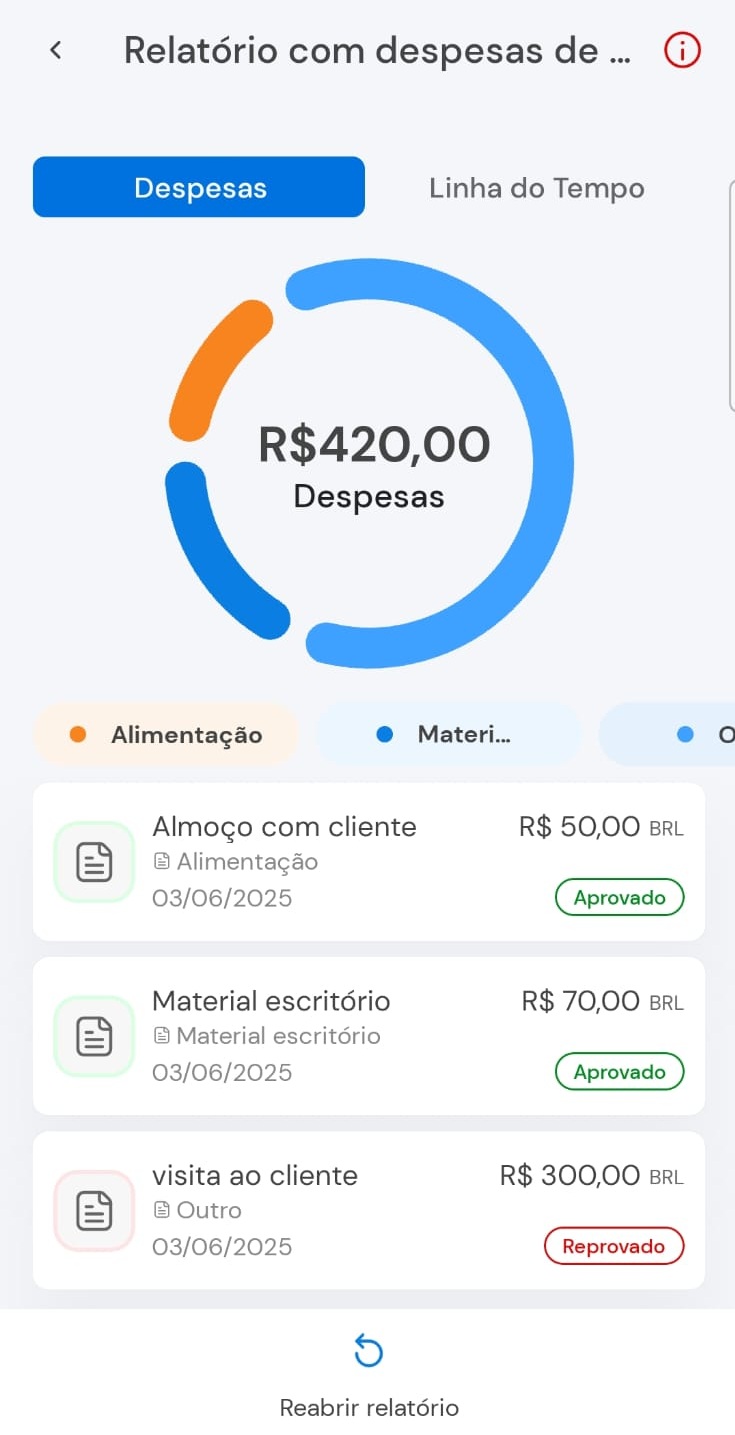Switch to the Linha do Tempo tab

click(536, 188)
